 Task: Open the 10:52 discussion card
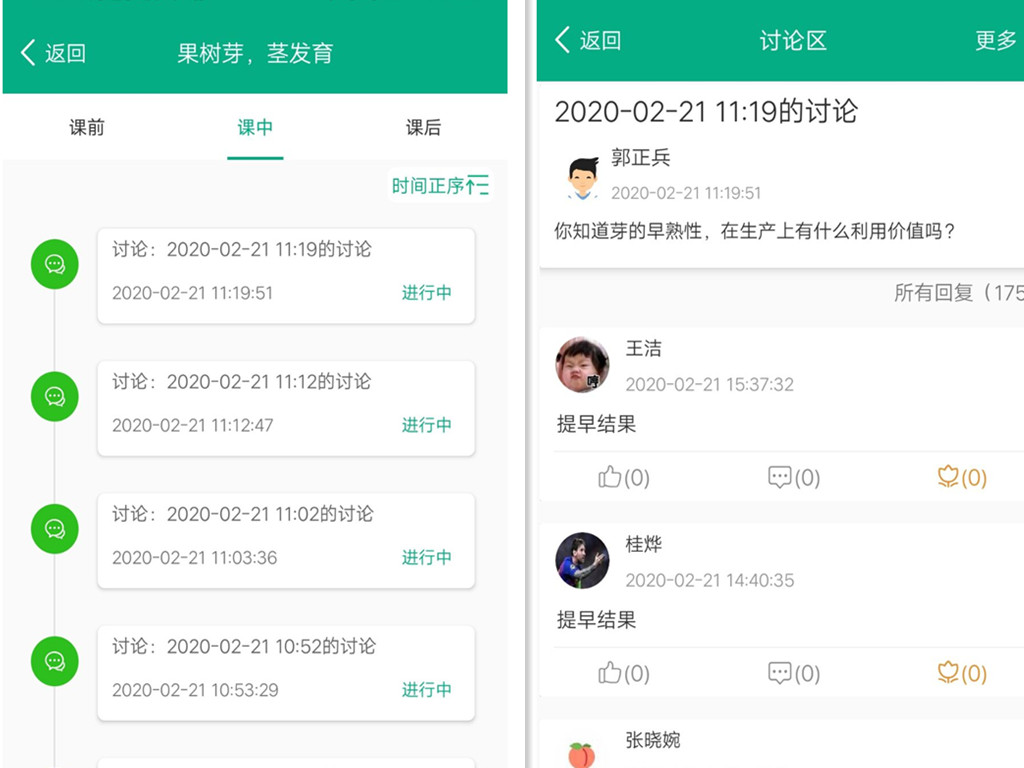(285, 670)
